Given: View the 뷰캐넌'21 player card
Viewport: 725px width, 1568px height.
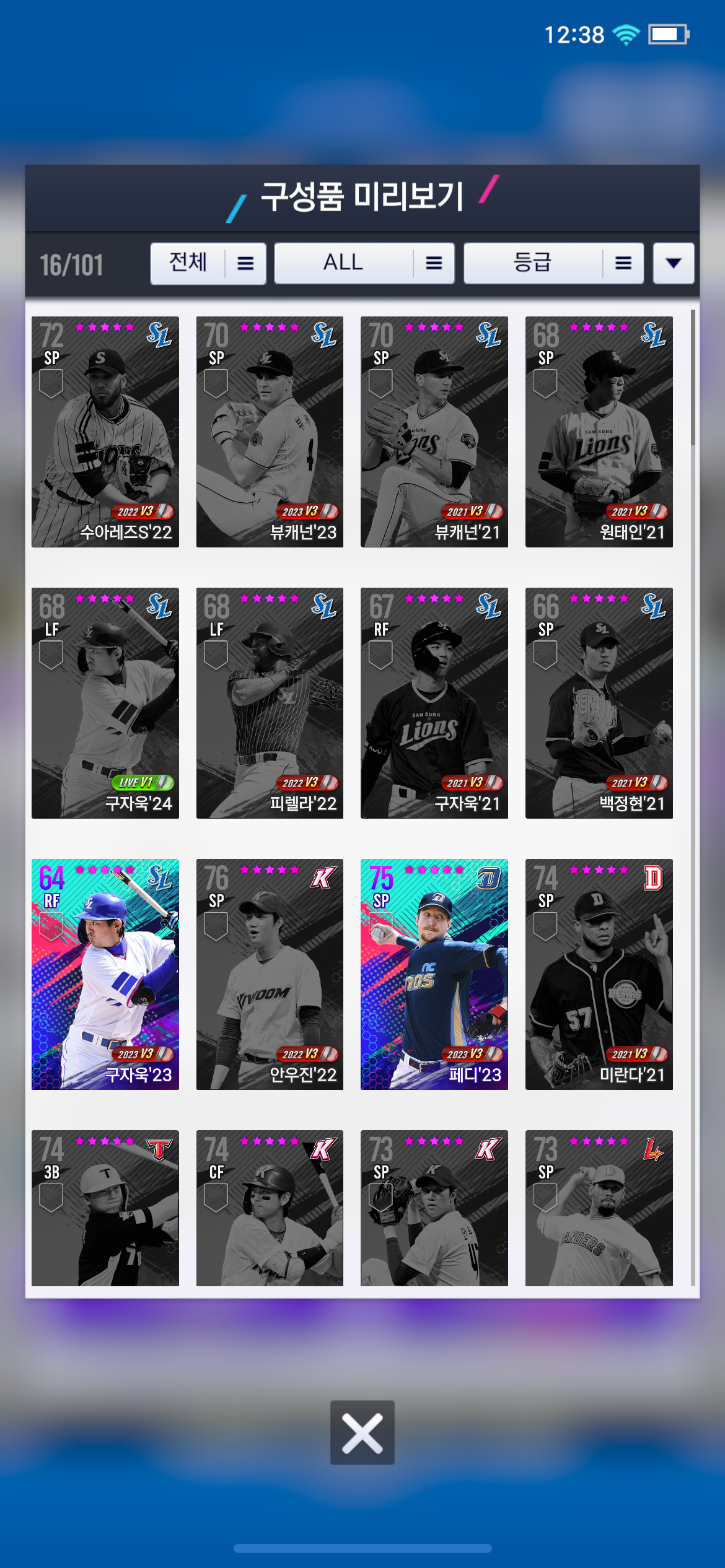Looking at the screenshot, I should pyautogui.click(x=434, y=432).
